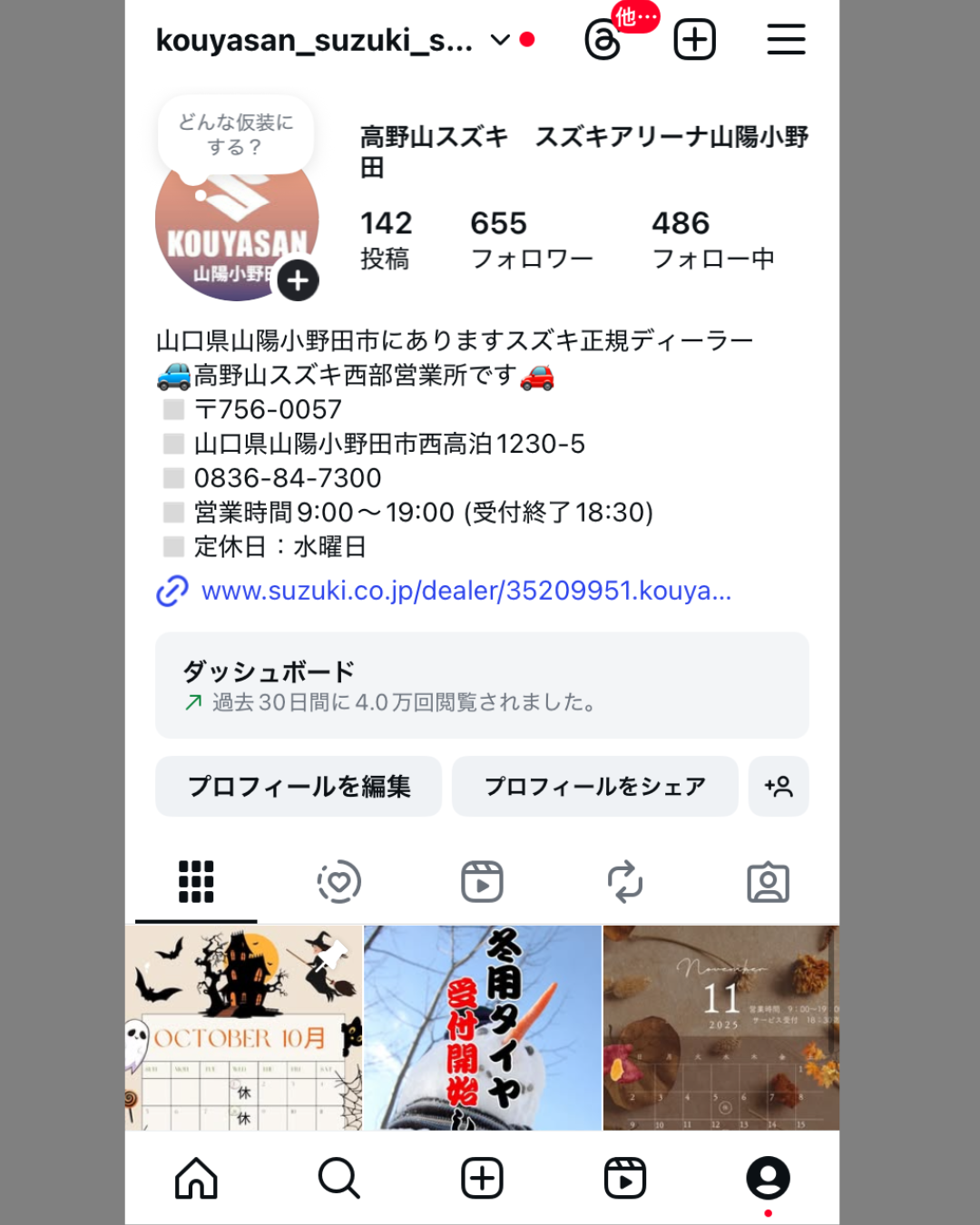Screen dimensions: 980x1225
Task: Open the Threads icon in header
Action: click(x=603, y=41)
